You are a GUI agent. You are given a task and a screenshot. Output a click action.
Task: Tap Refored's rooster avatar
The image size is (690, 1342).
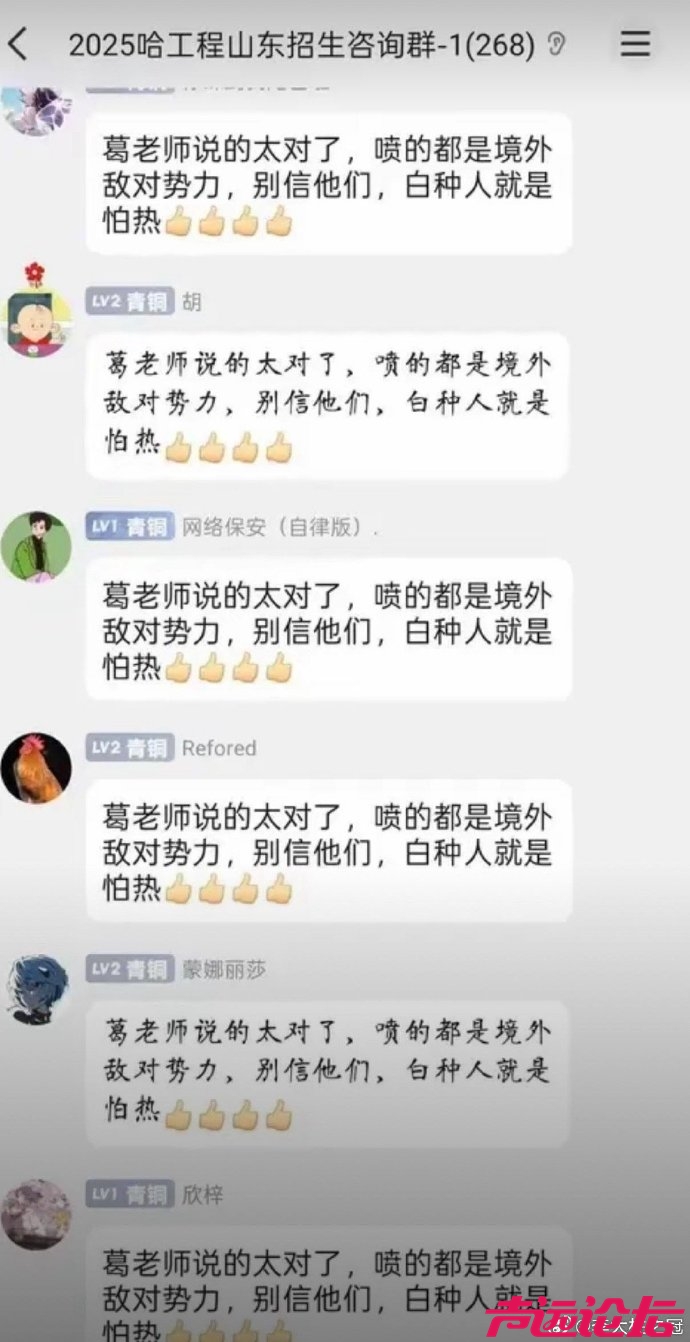click(36, 767)
